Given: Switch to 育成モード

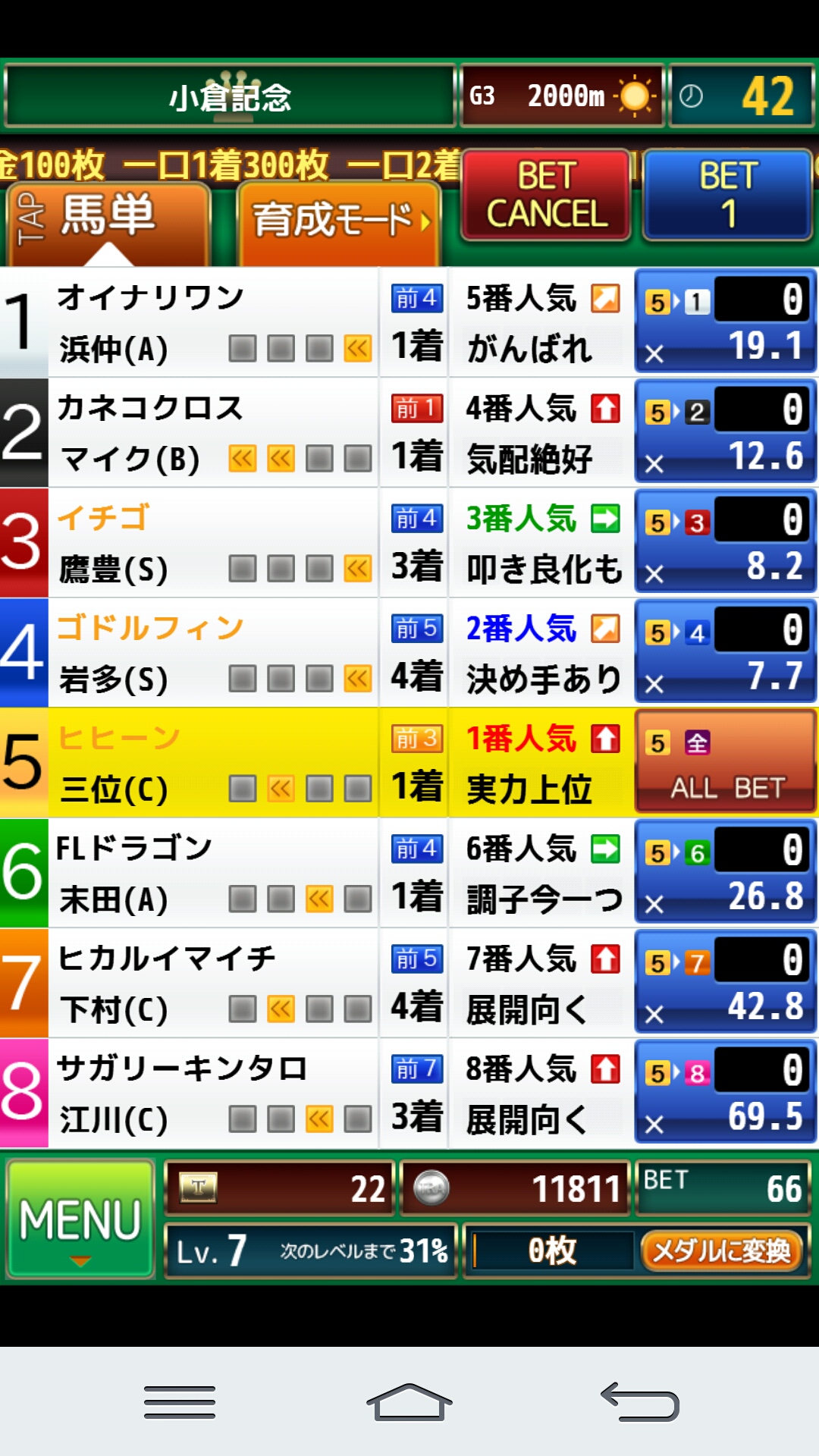Looking at the screenshot, I should (x=339, y=221).
